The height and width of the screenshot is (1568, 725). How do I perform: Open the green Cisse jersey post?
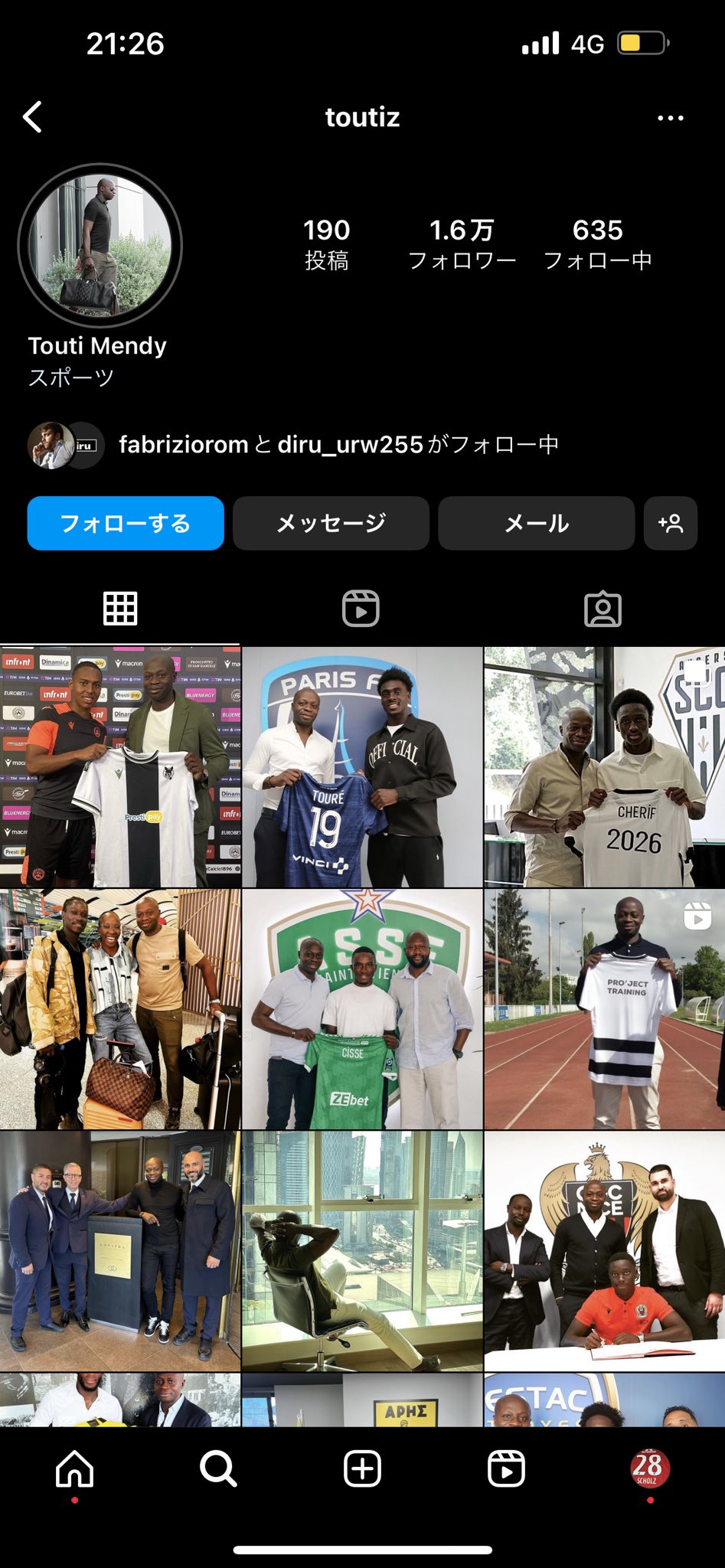pos(362,1009)
